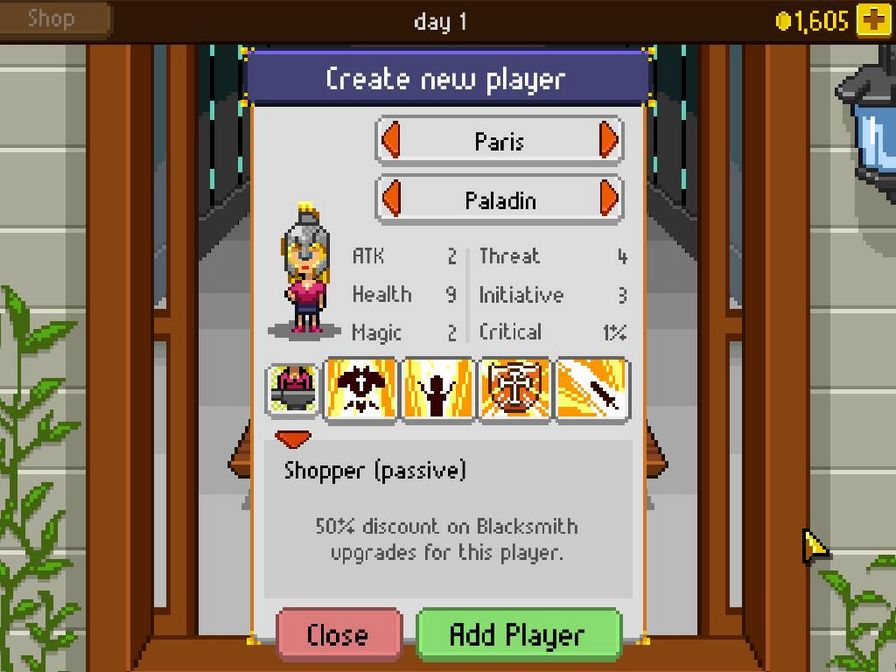This screenshot has height=672, width=896.
Task: Close the create player dialog
Action: click(x=338, y=634)
